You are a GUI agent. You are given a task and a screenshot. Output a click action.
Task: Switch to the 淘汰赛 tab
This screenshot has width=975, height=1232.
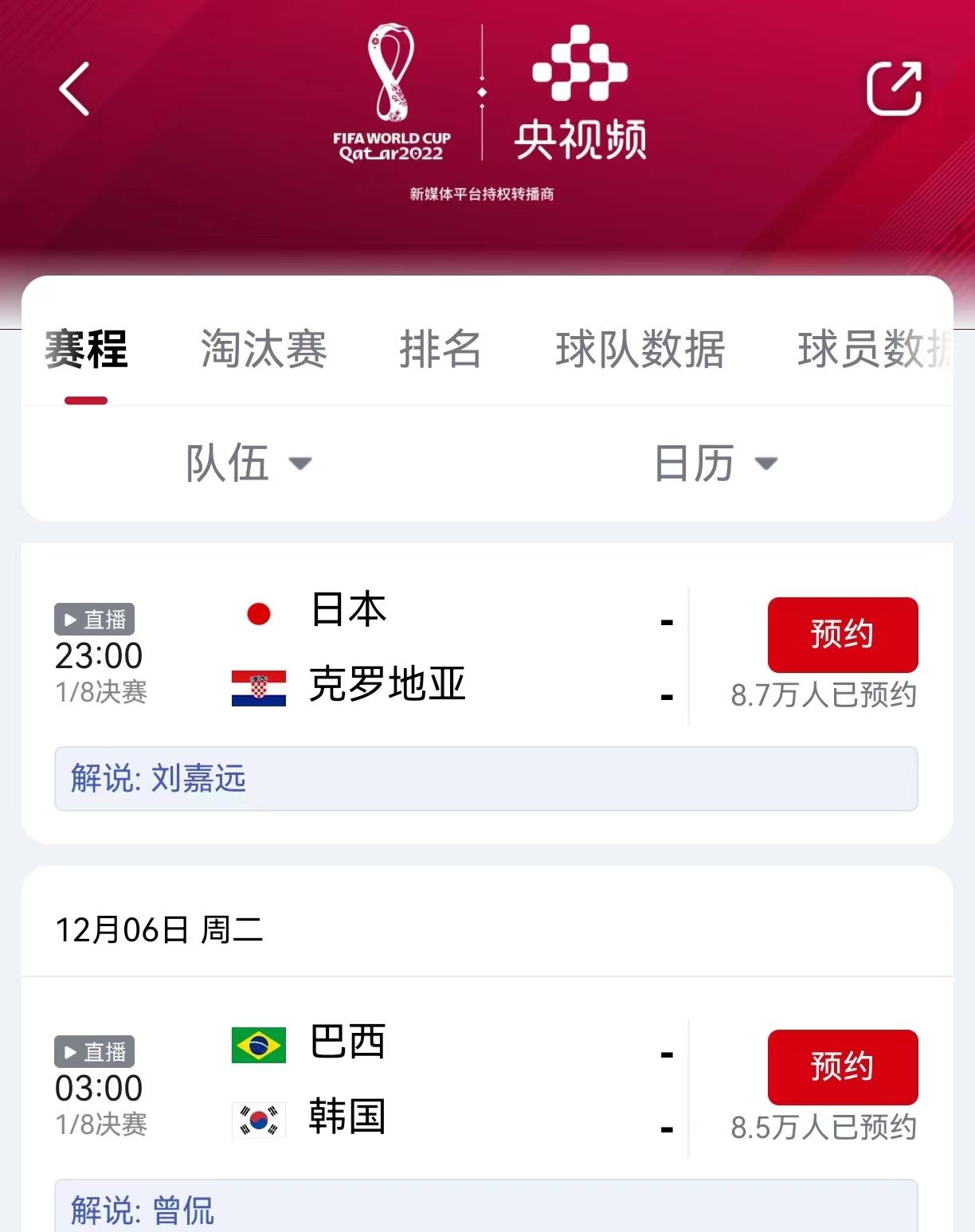coord(264,349)
